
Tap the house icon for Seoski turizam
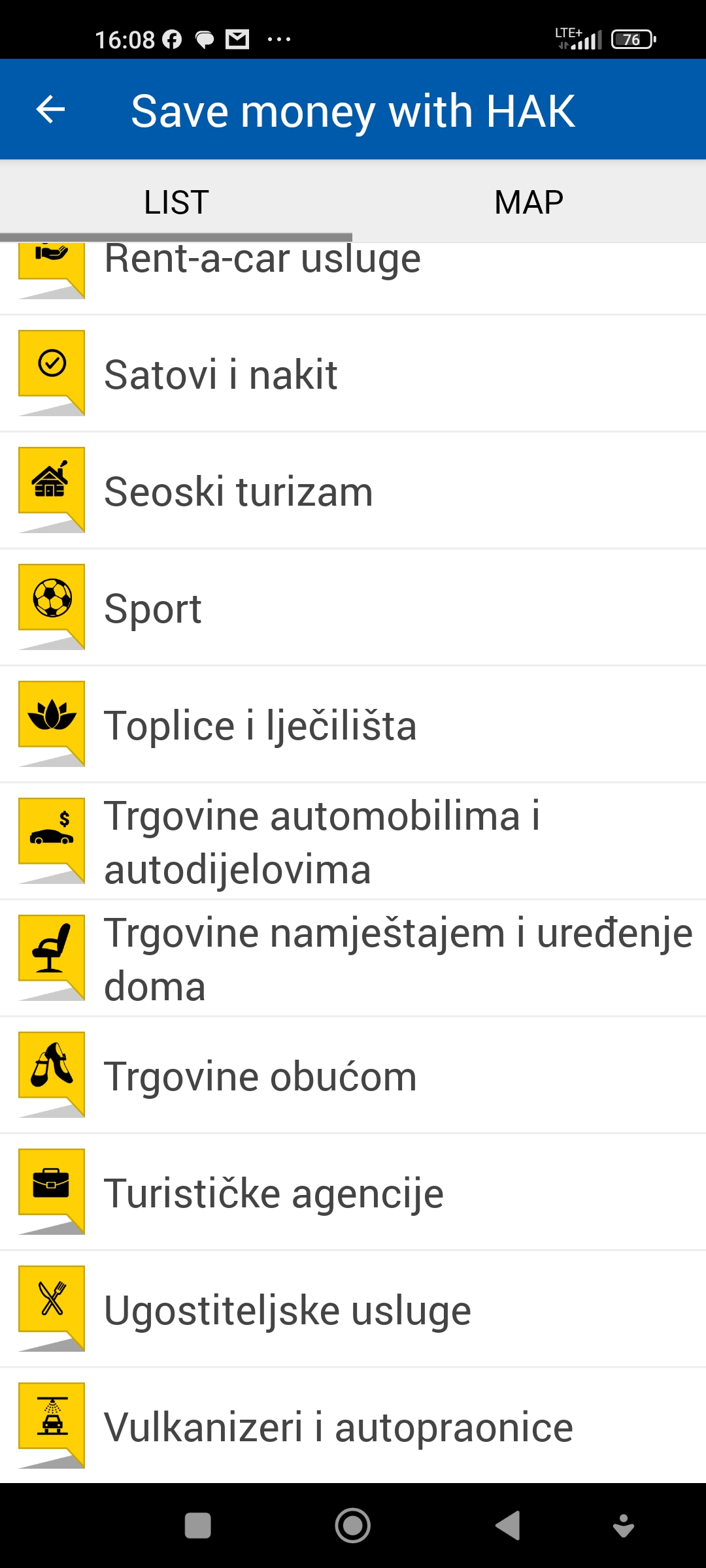tap(52, 489)
